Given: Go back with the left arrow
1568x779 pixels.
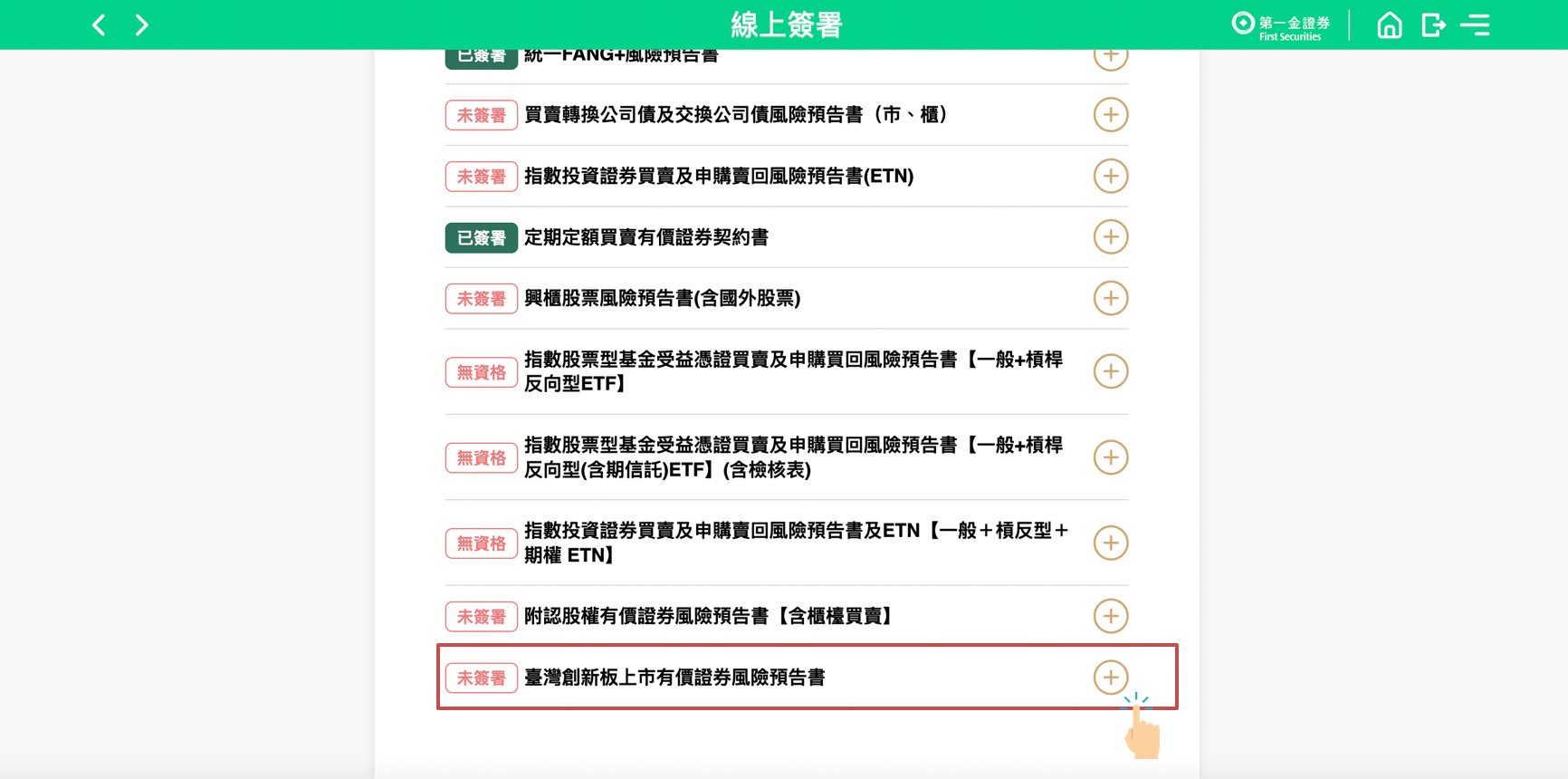Looking at the screenshot, I should [x=99, y=25].
